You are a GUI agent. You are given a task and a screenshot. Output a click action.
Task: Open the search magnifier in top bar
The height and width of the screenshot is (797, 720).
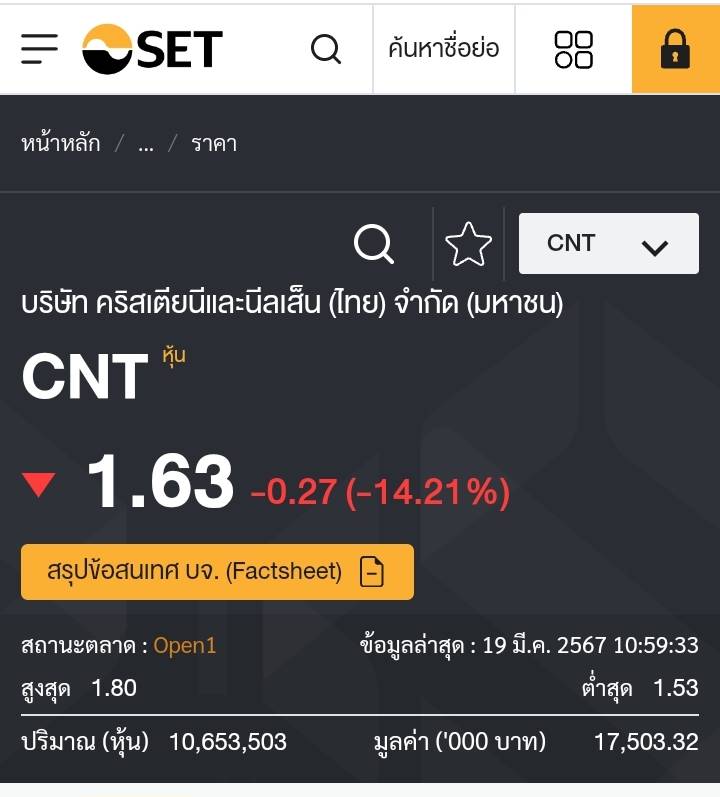[326, 48]
